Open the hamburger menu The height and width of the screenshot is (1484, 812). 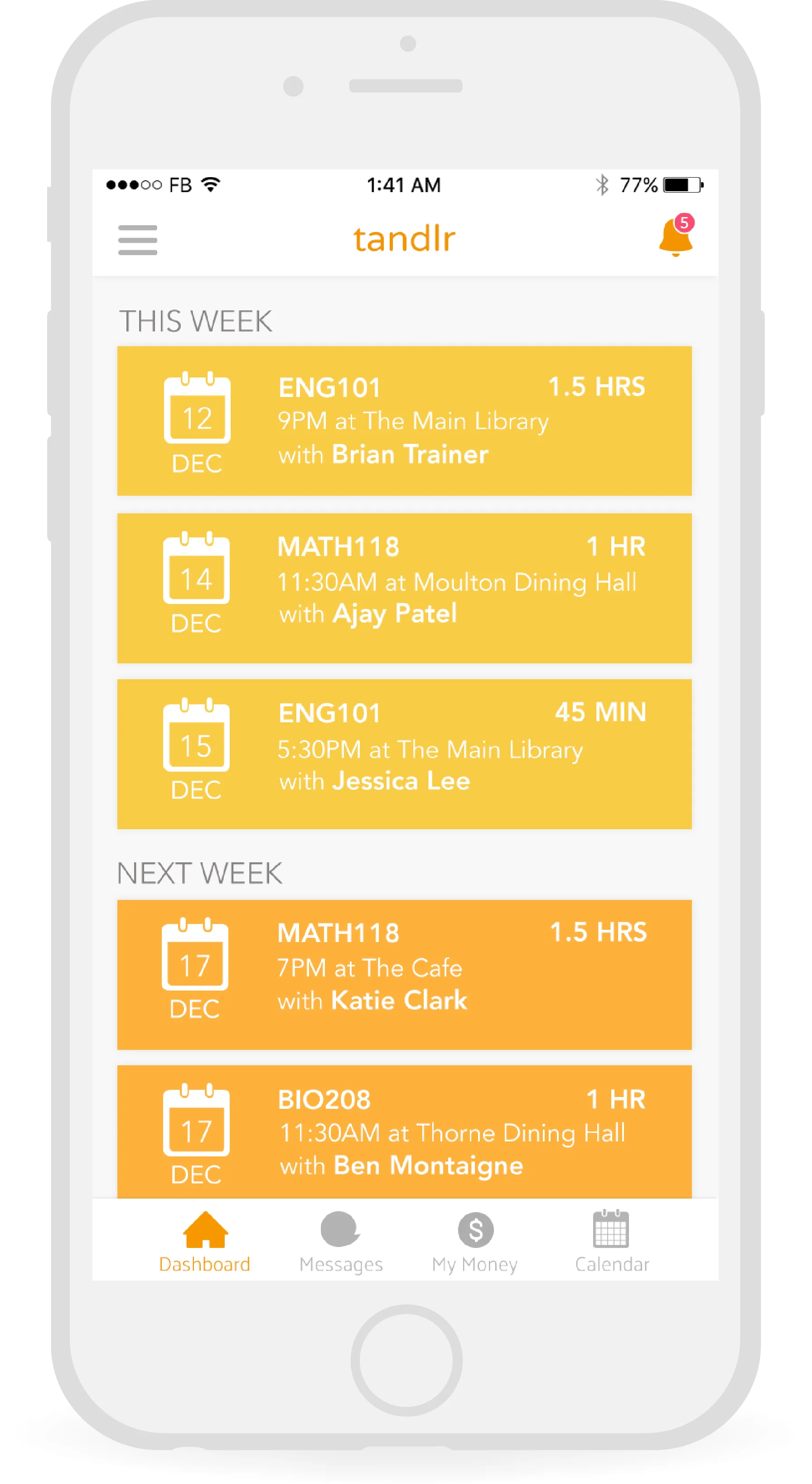pyautogui.click(x=138, y=240)
